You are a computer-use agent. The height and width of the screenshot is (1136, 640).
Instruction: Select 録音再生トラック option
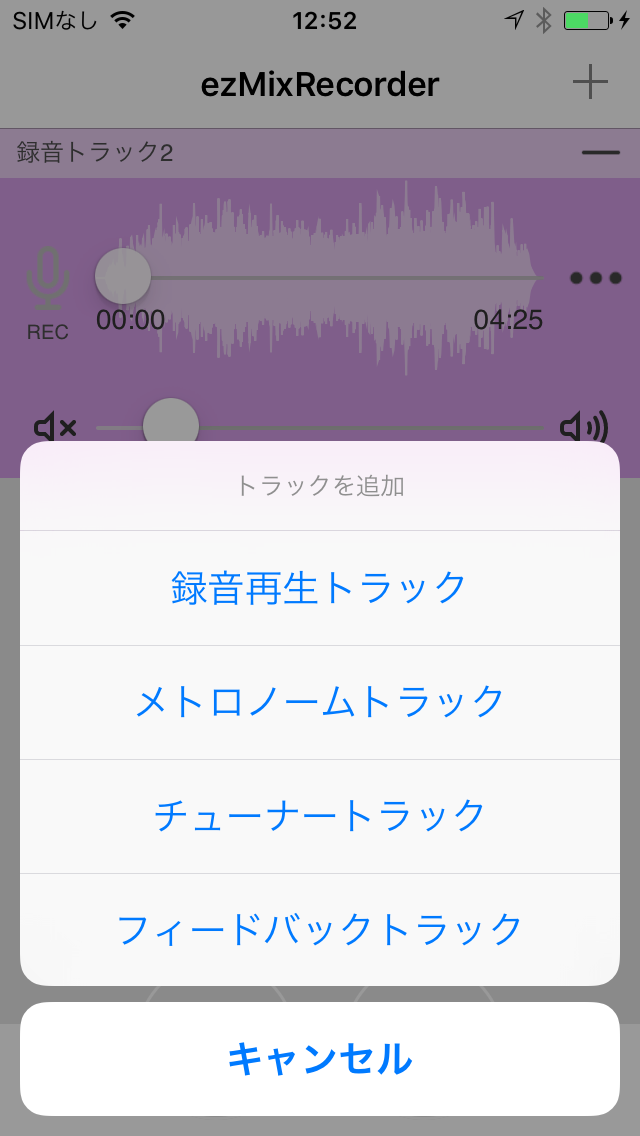320,588
